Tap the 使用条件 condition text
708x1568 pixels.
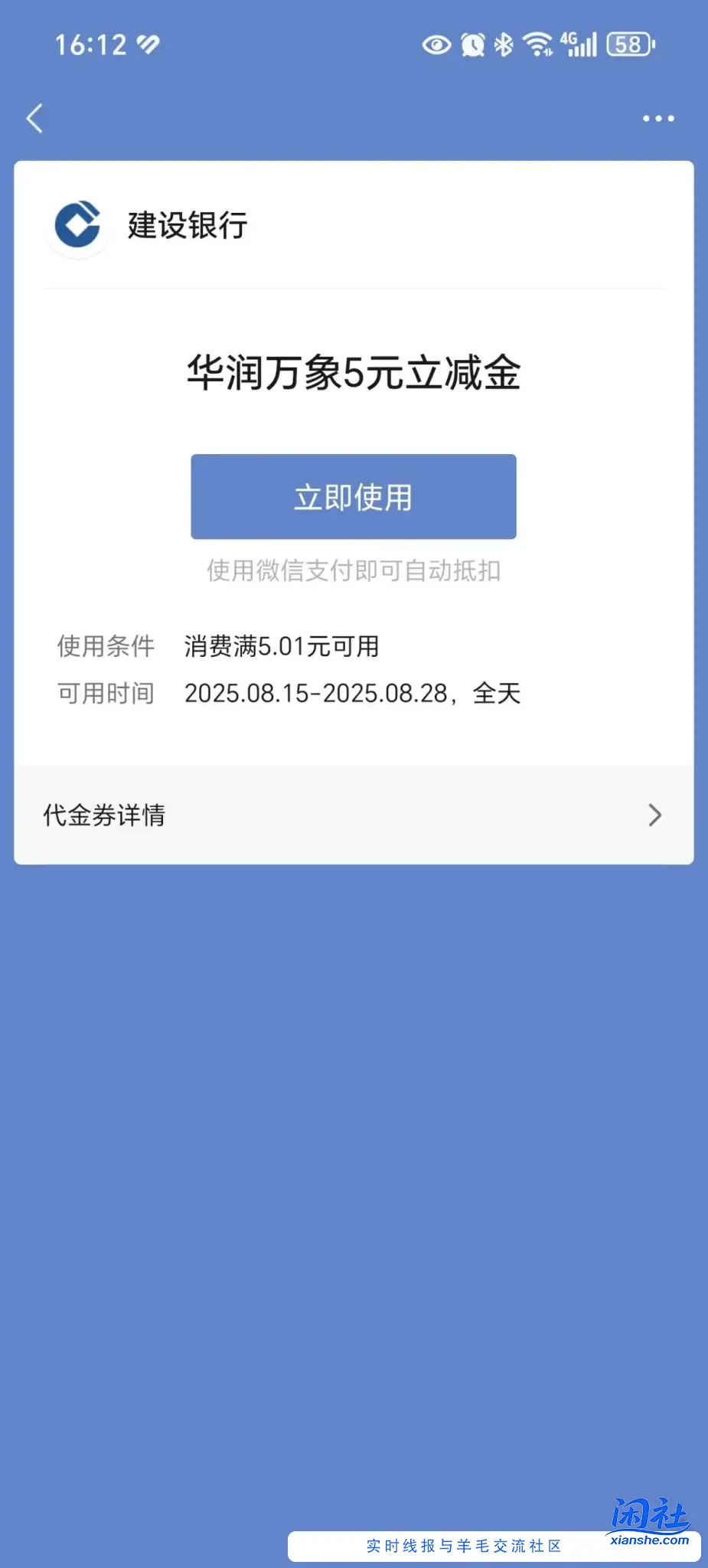106,646
